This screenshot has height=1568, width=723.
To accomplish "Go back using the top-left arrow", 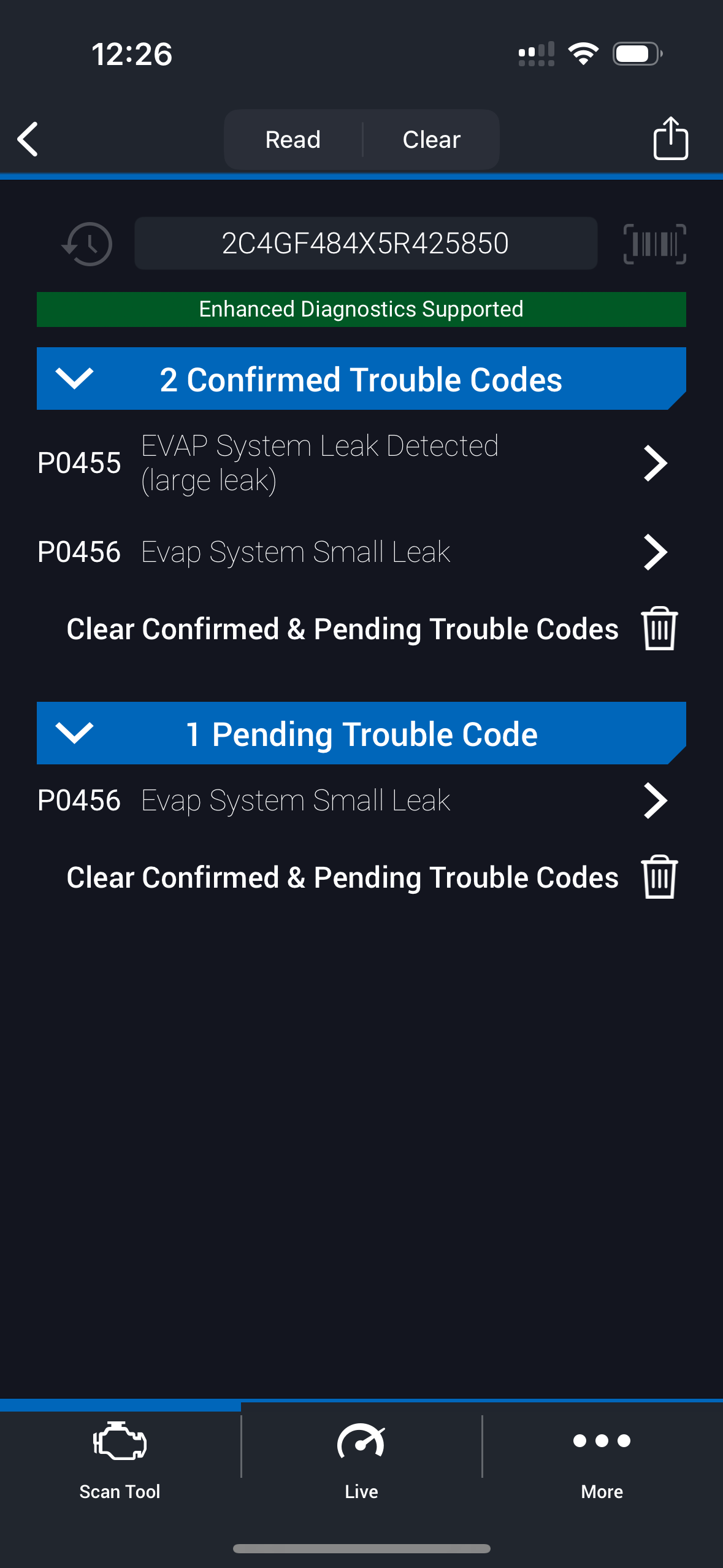I will (28, 139).
